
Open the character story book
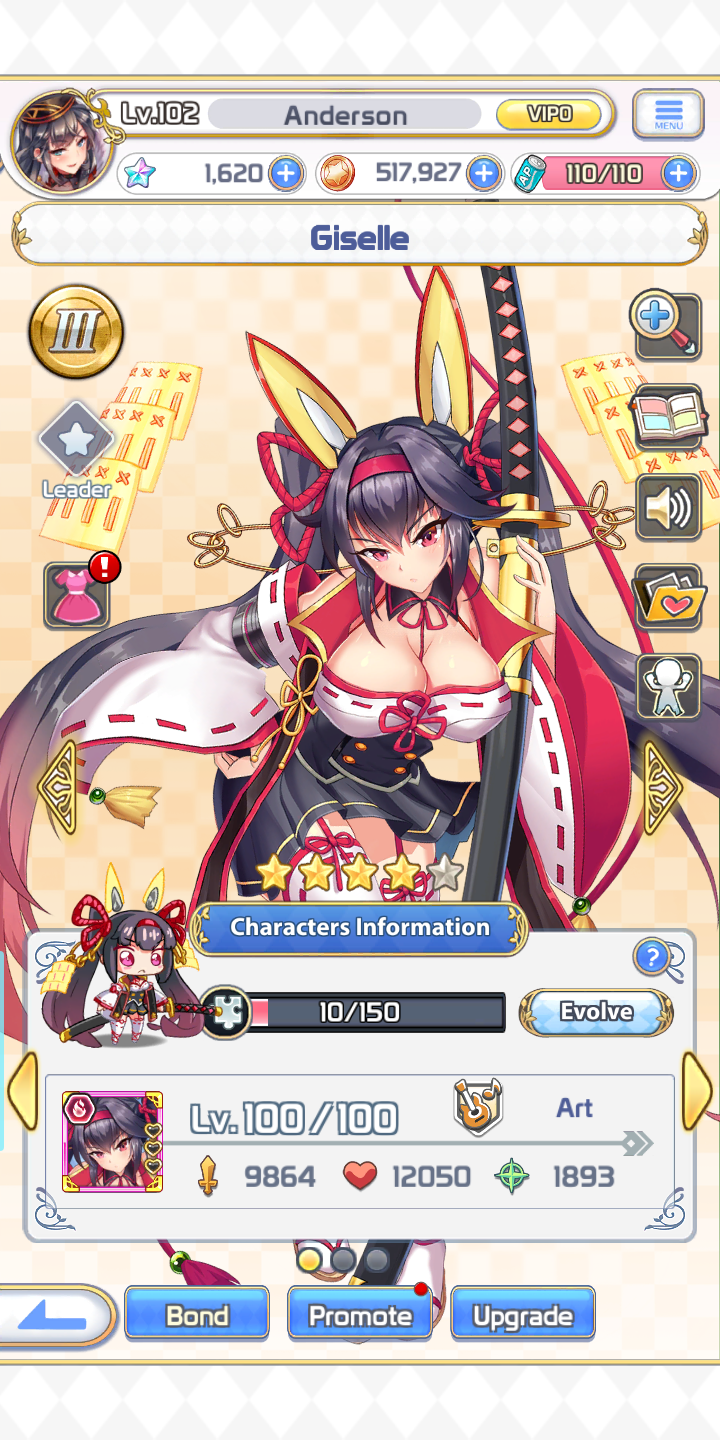pos(668,419)
